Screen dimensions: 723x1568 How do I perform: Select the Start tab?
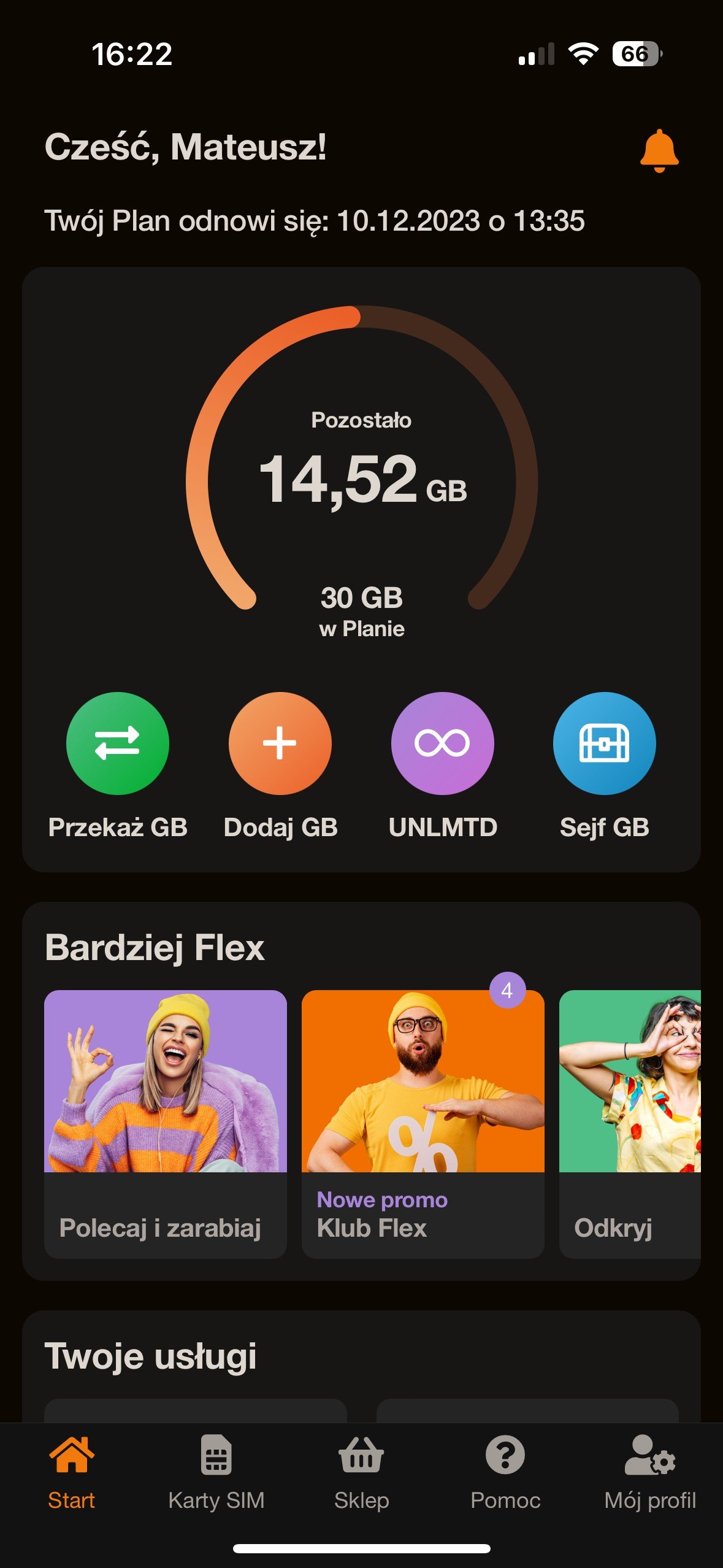(x=72, y=1474)
